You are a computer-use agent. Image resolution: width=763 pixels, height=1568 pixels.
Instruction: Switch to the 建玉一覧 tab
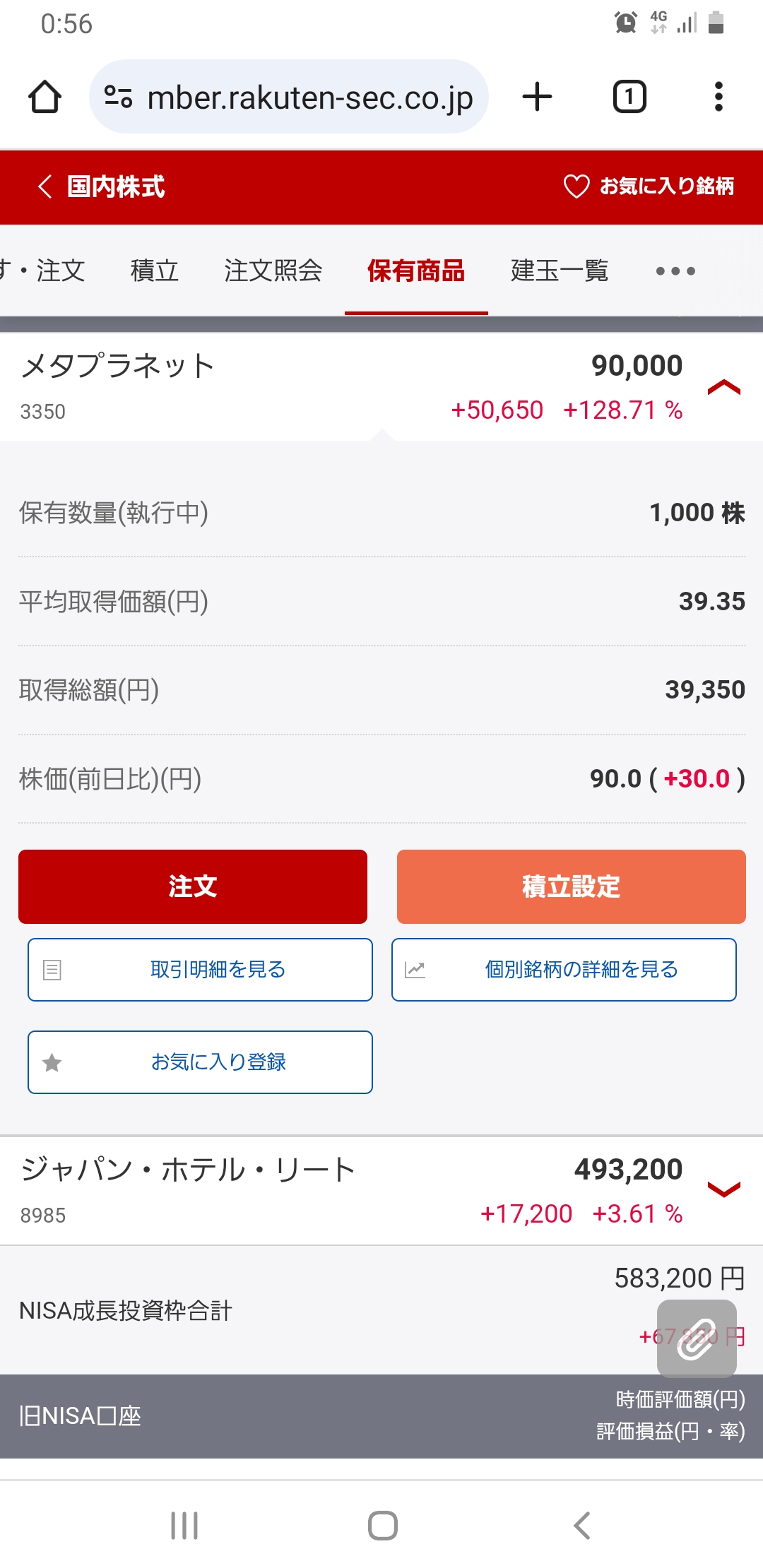[559, 271]
